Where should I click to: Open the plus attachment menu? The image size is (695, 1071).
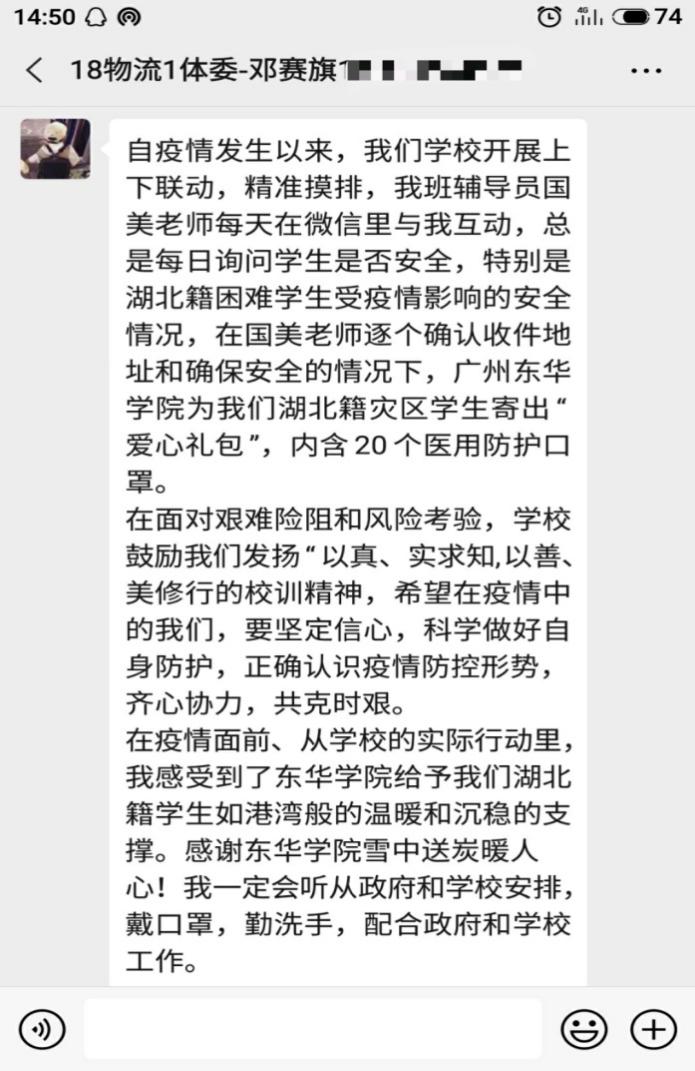(653, 1028)
